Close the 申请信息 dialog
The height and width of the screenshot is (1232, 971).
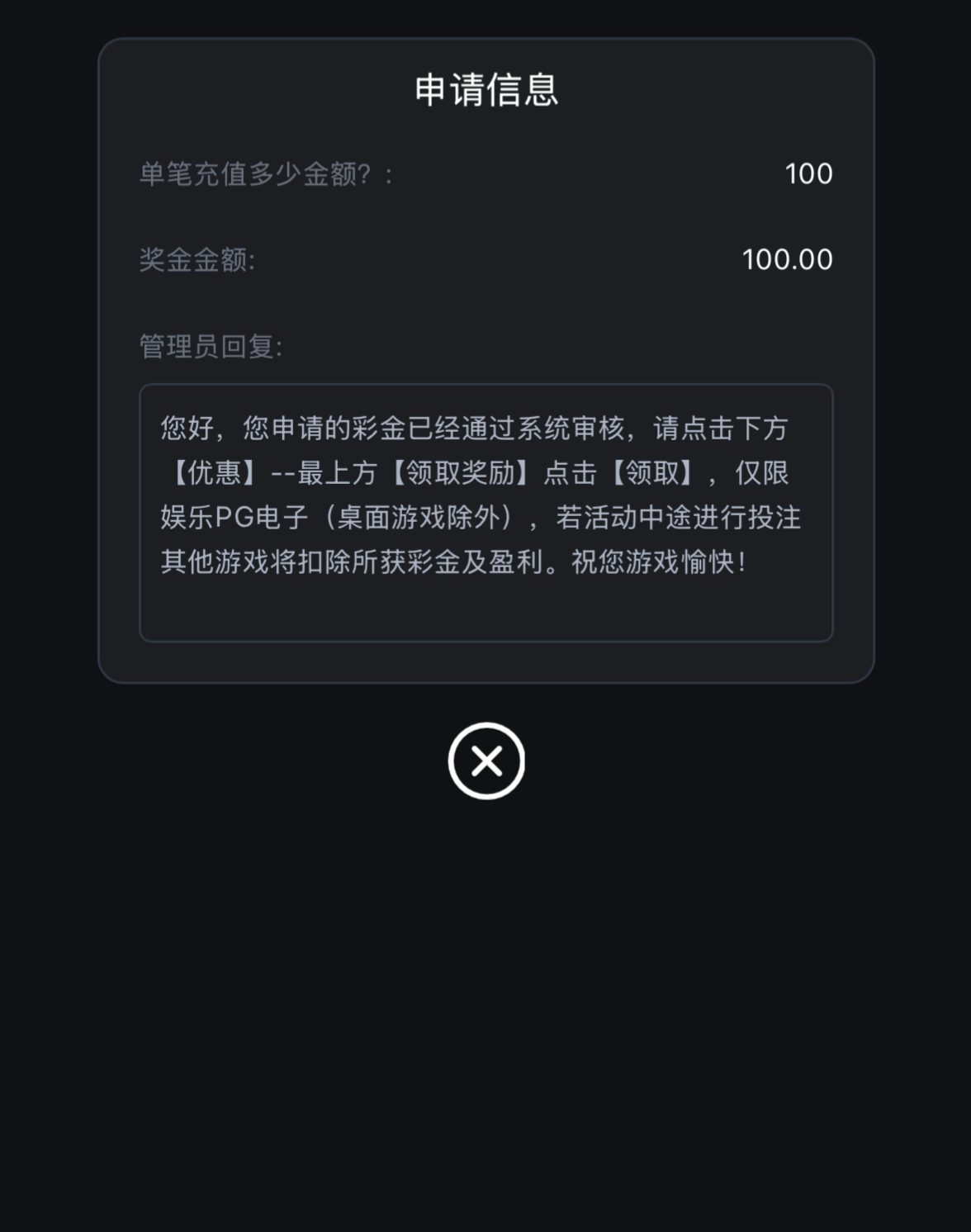[486, 761]
